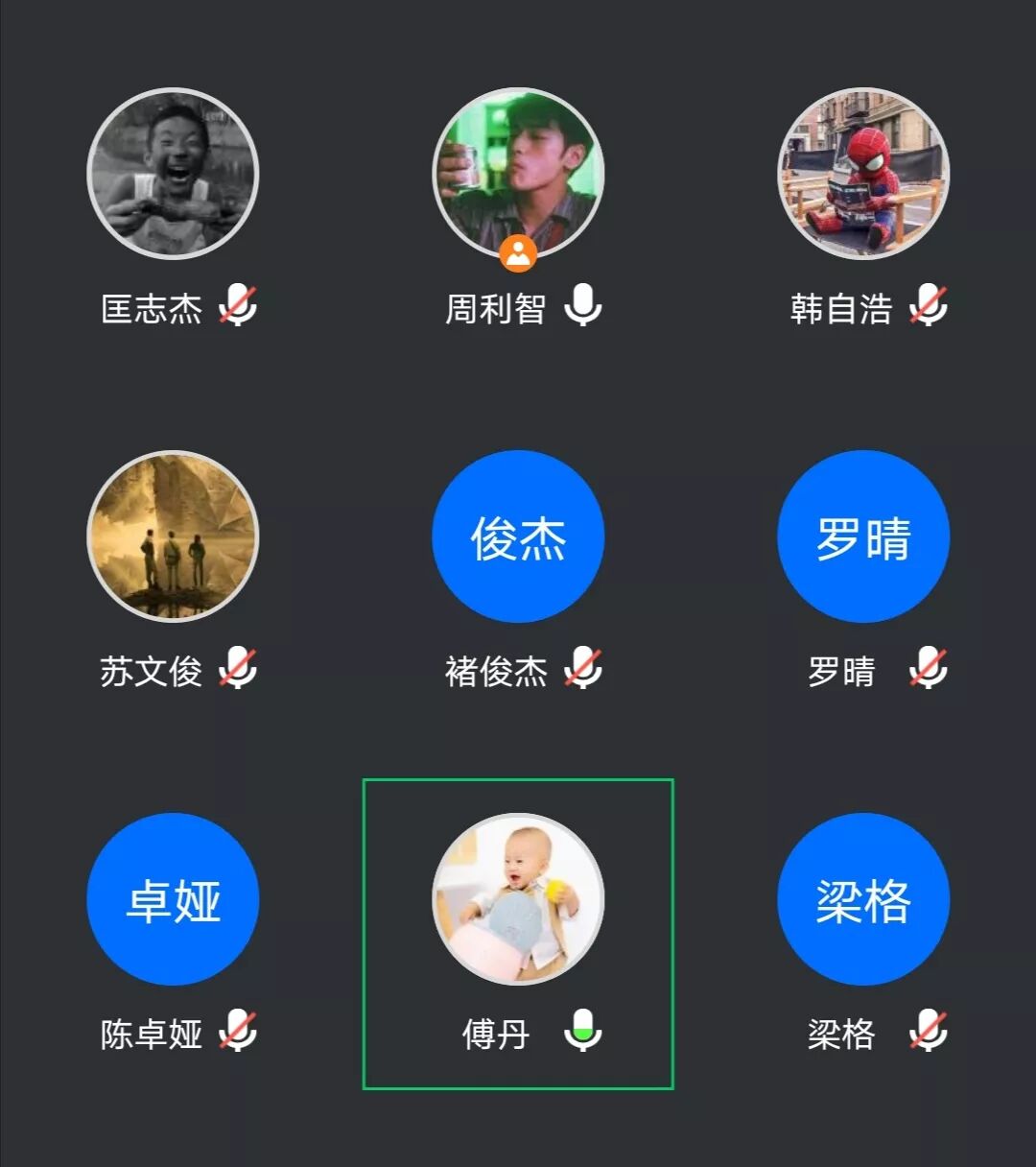Select host 周利智's avatar
1036x1167 pixels.
point(518,174)
